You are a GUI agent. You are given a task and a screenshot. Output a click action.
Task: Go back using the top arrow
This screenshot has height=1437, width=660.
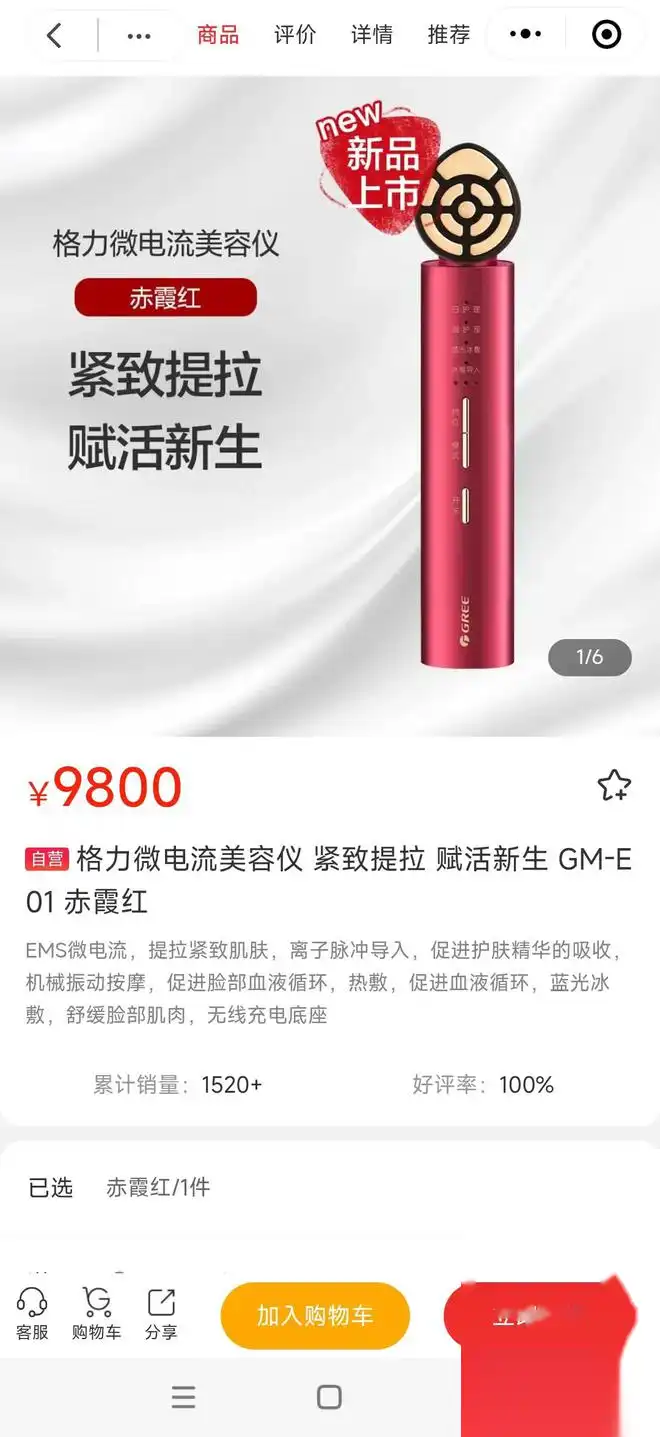[x=54, y=36]
